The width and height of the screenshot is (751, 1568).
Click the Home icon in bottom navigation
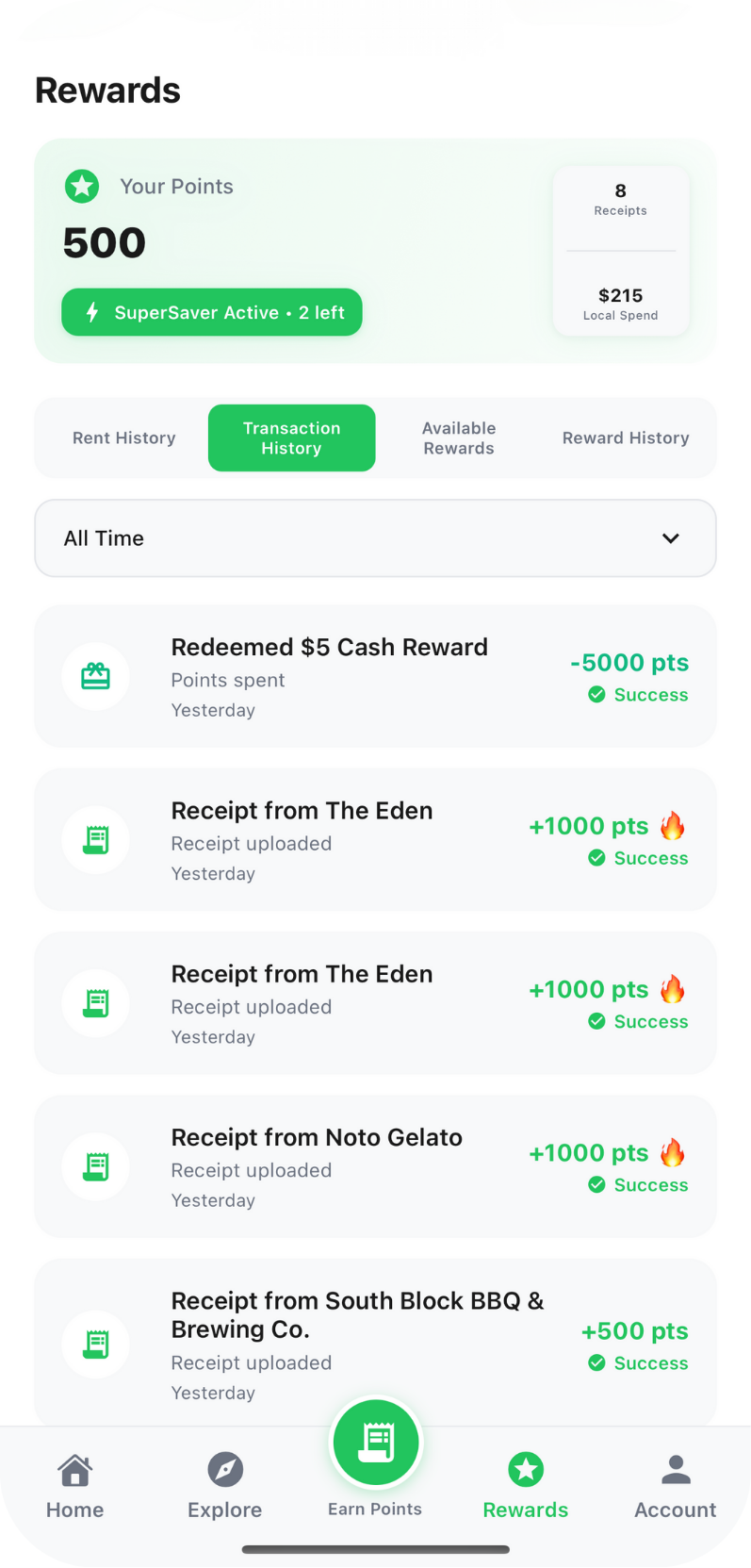[x=74, y=1470]
